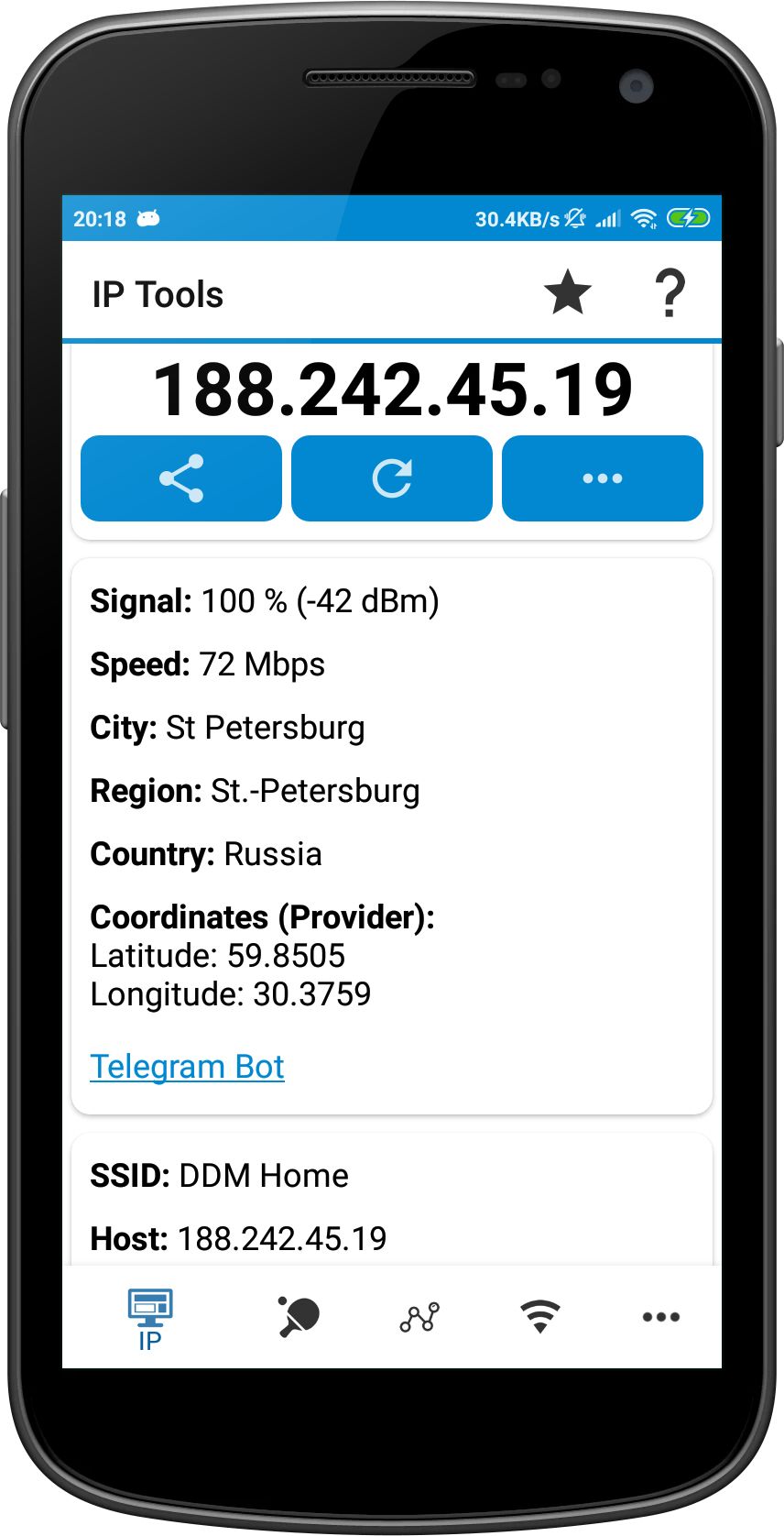Viewport: 784px width, 1536px height.
Task: Open the Telegram Bot link
Action: click(187, 1067)
